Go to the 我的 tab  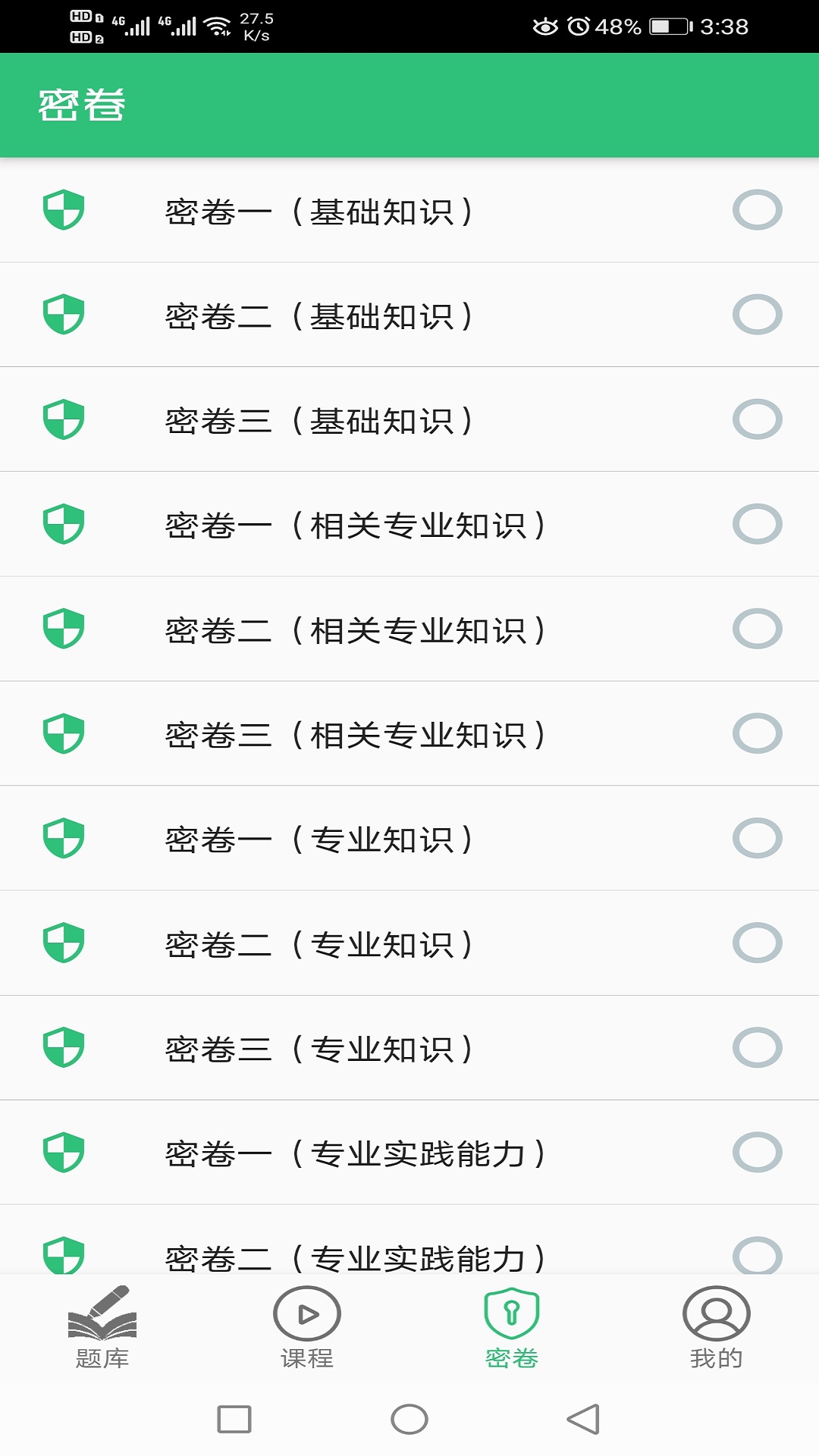point(717,1327)
